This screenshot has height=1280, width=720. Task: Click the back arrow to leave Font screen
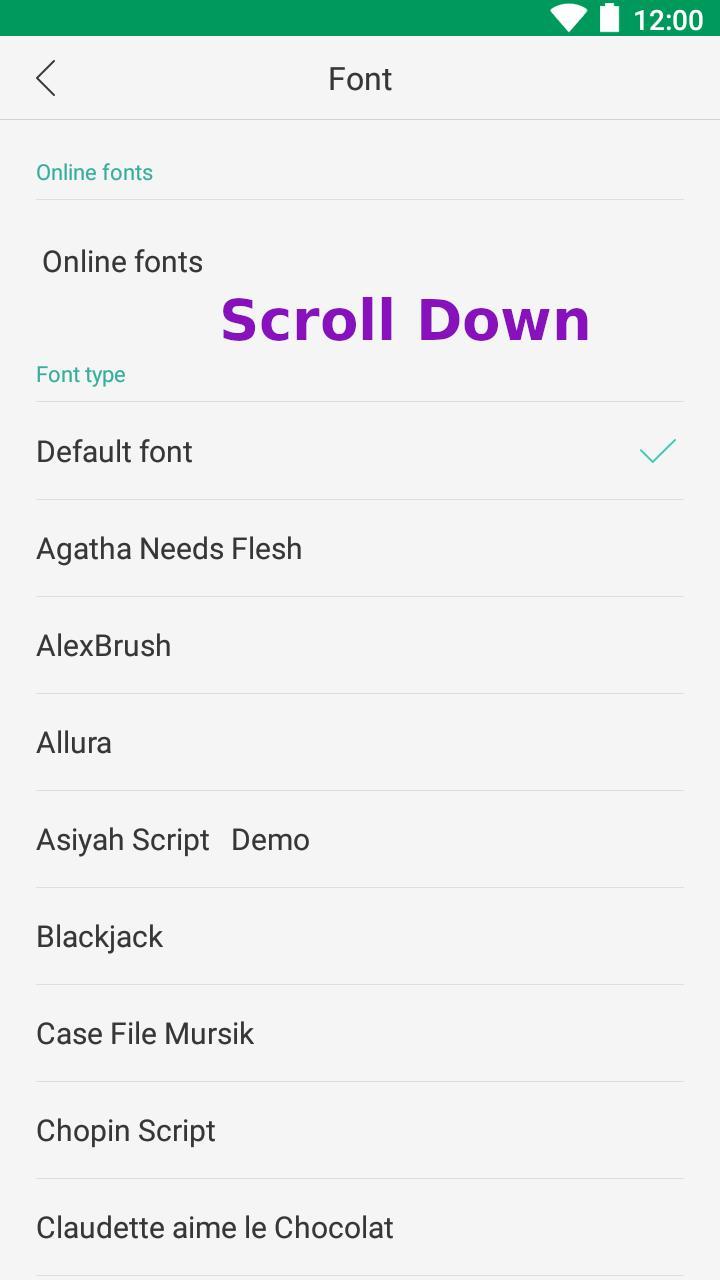click(x=45, y=77)
